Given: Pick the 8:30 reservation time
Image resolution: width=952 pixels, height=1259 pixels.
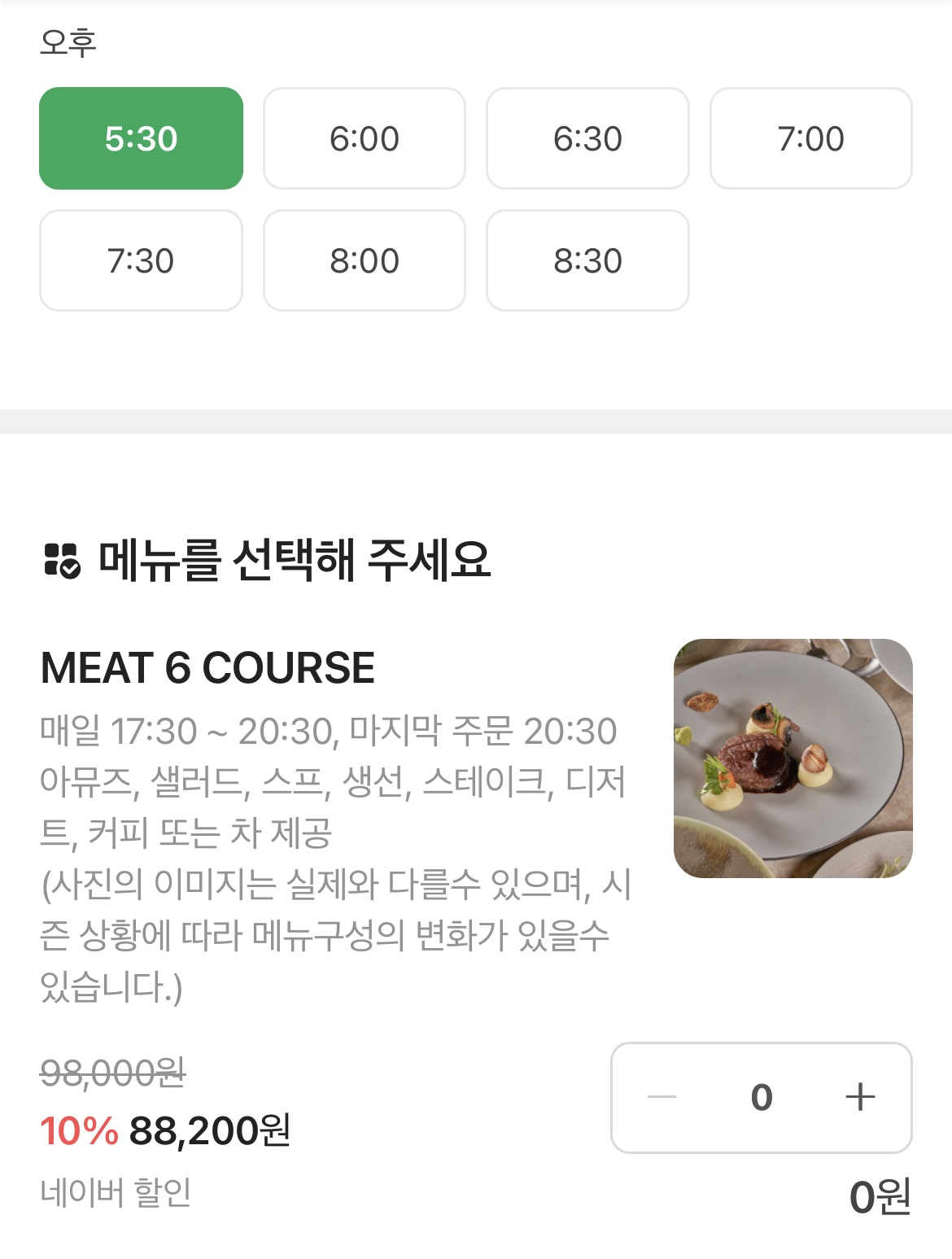Looking at the screenshot, I should coord(587,260).
